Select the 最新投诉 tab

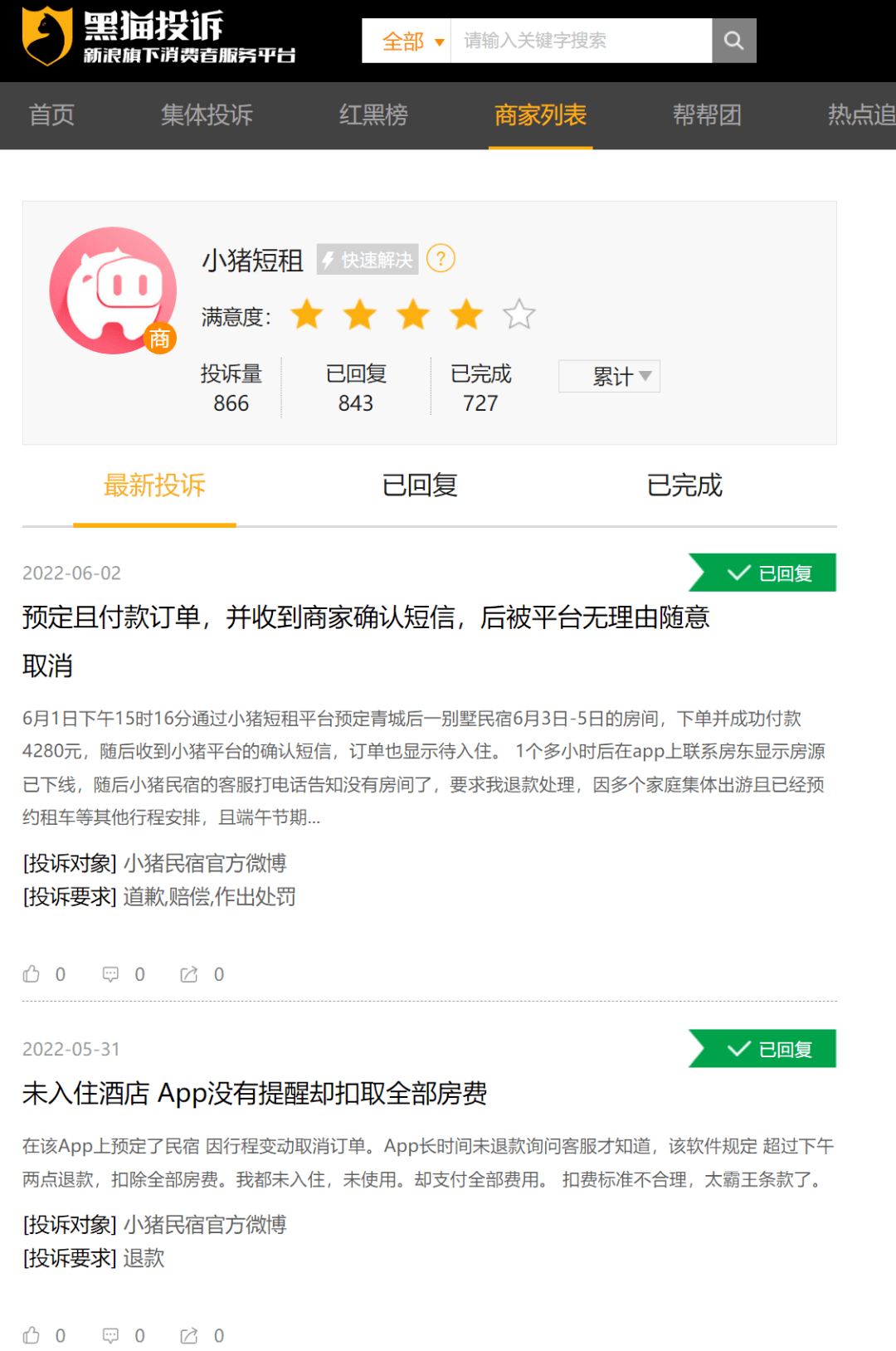tap(154, 485)
